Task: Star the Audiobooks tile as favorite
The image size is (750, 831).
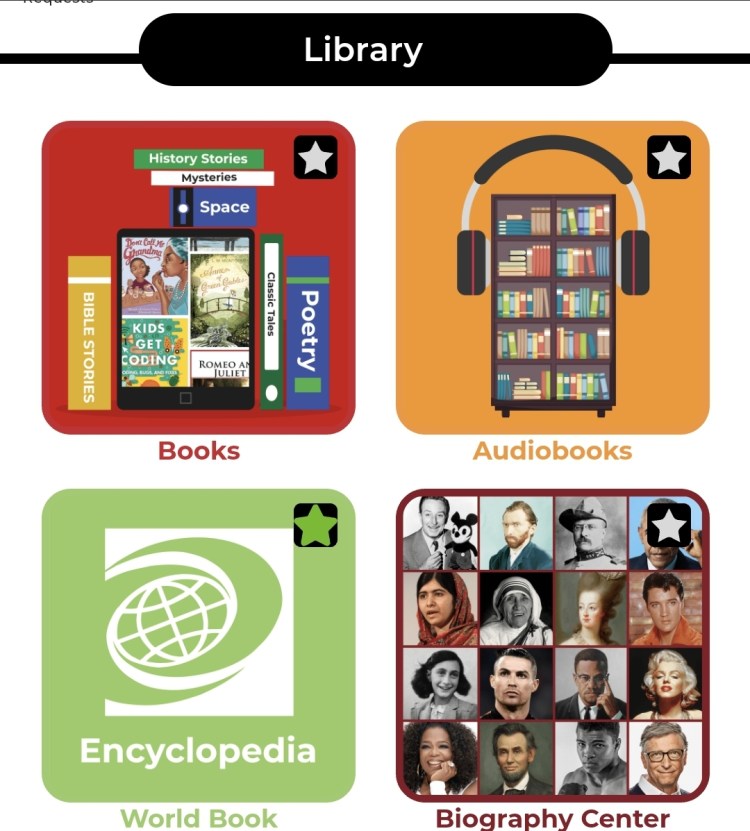Action: point(669,158)
